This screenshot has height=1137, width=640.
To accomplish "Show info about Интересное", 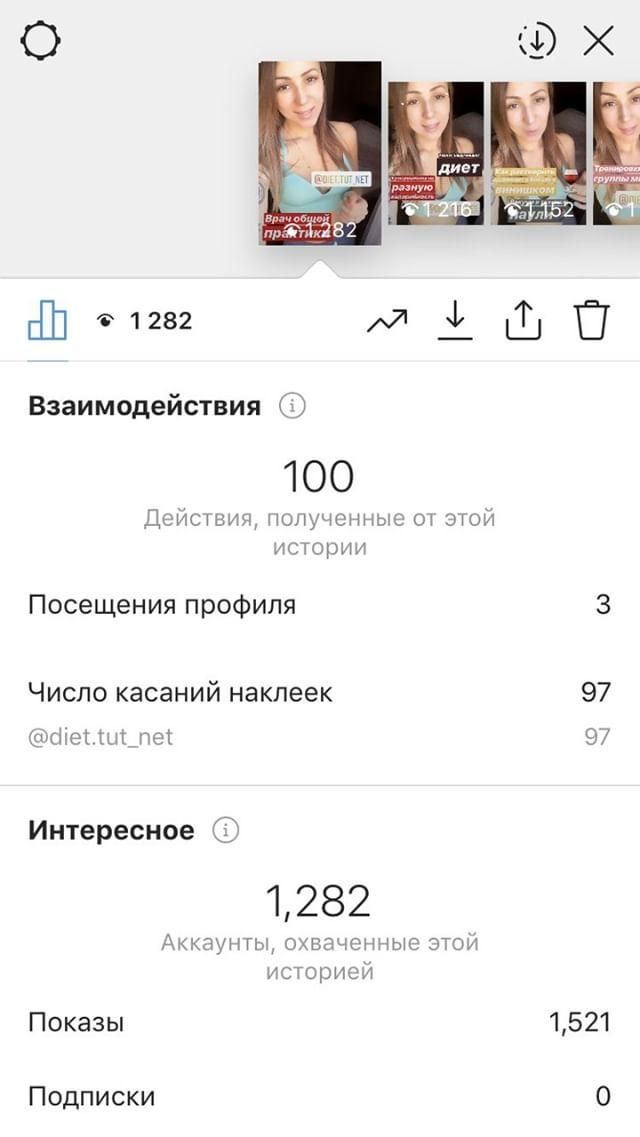I will click(x=226, y=830).
